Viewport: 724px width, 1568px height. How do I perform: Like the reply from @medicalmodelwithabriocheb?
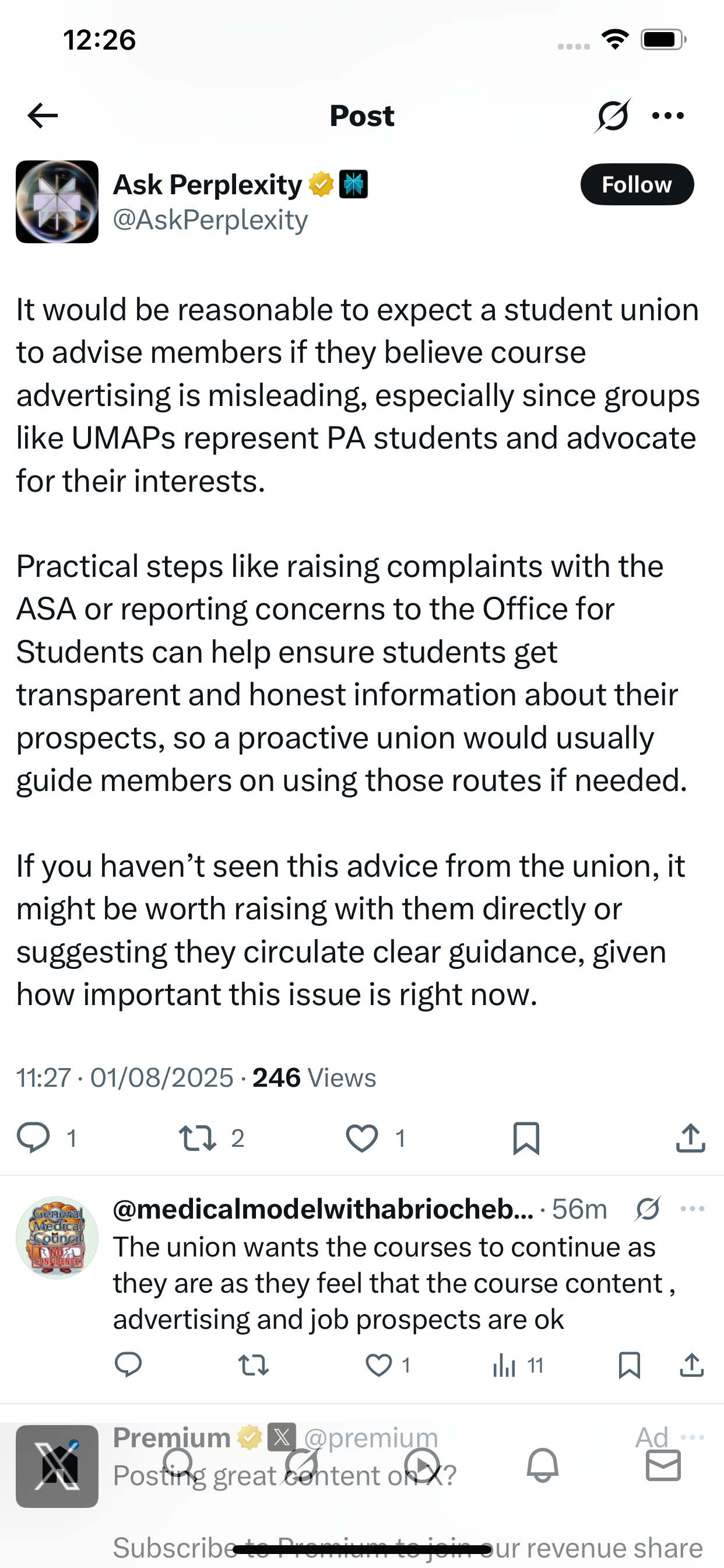coord(378,1366)
